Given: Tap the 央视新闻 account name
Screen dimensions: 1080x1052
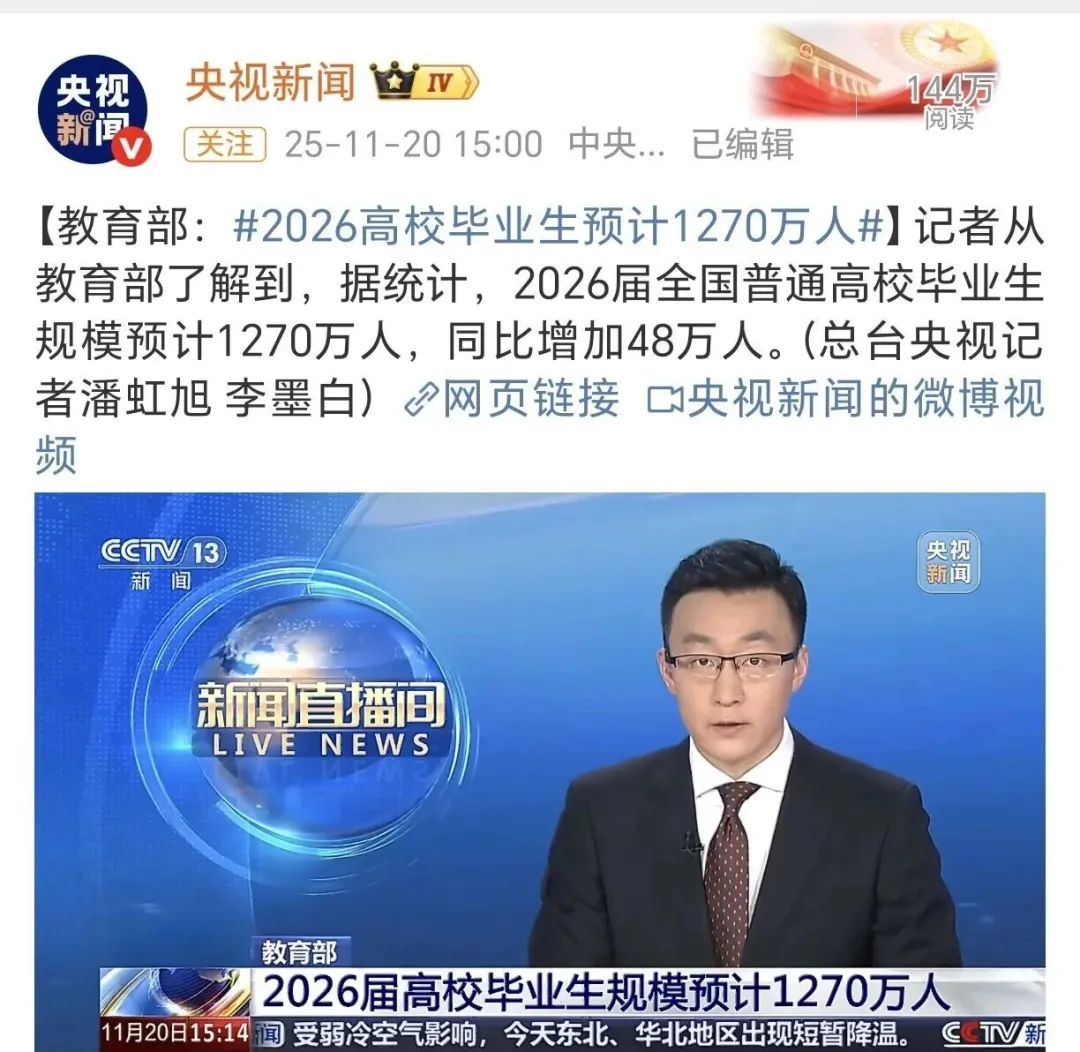Looking at the screenshot, I should point(270,82).
